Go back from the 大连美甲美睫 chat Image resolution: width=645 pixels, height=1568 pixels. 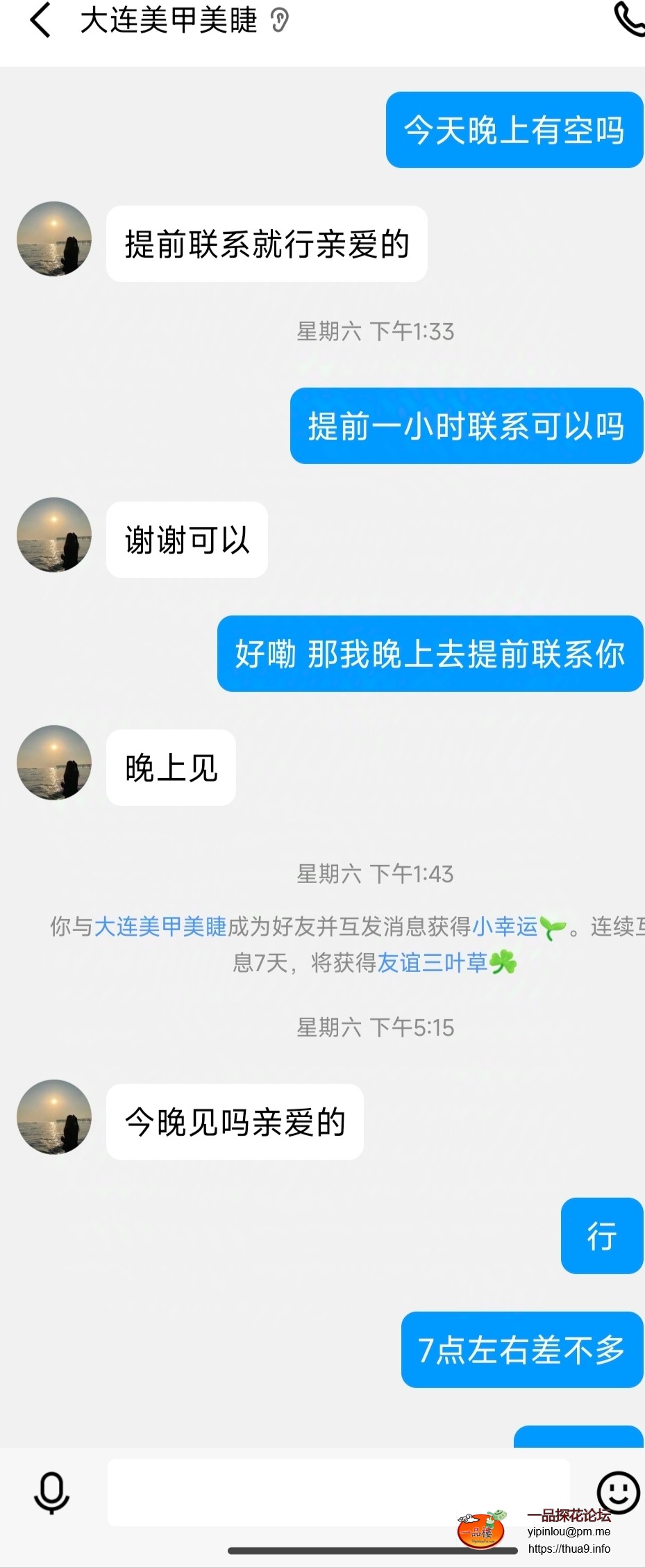[x=40, y=20]
